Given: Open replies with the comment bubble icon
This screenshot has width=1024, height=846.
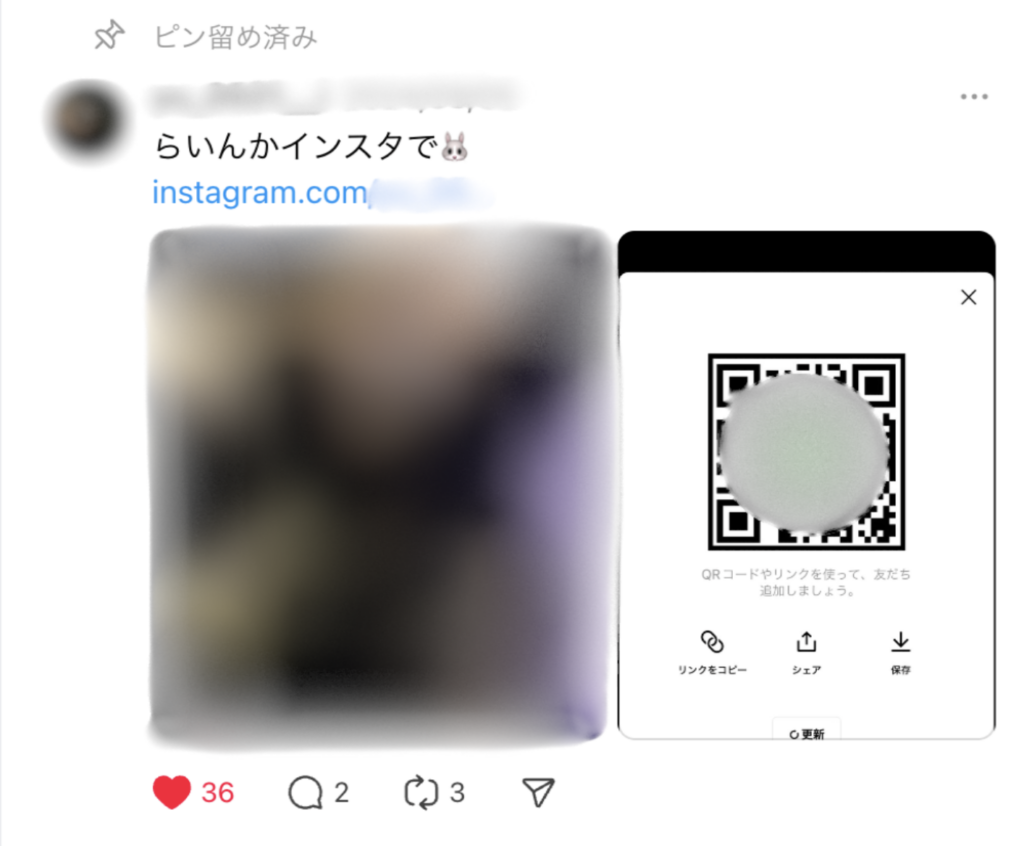Looking at the screenshot, I should pyautogui.click(x=305, y=793).
